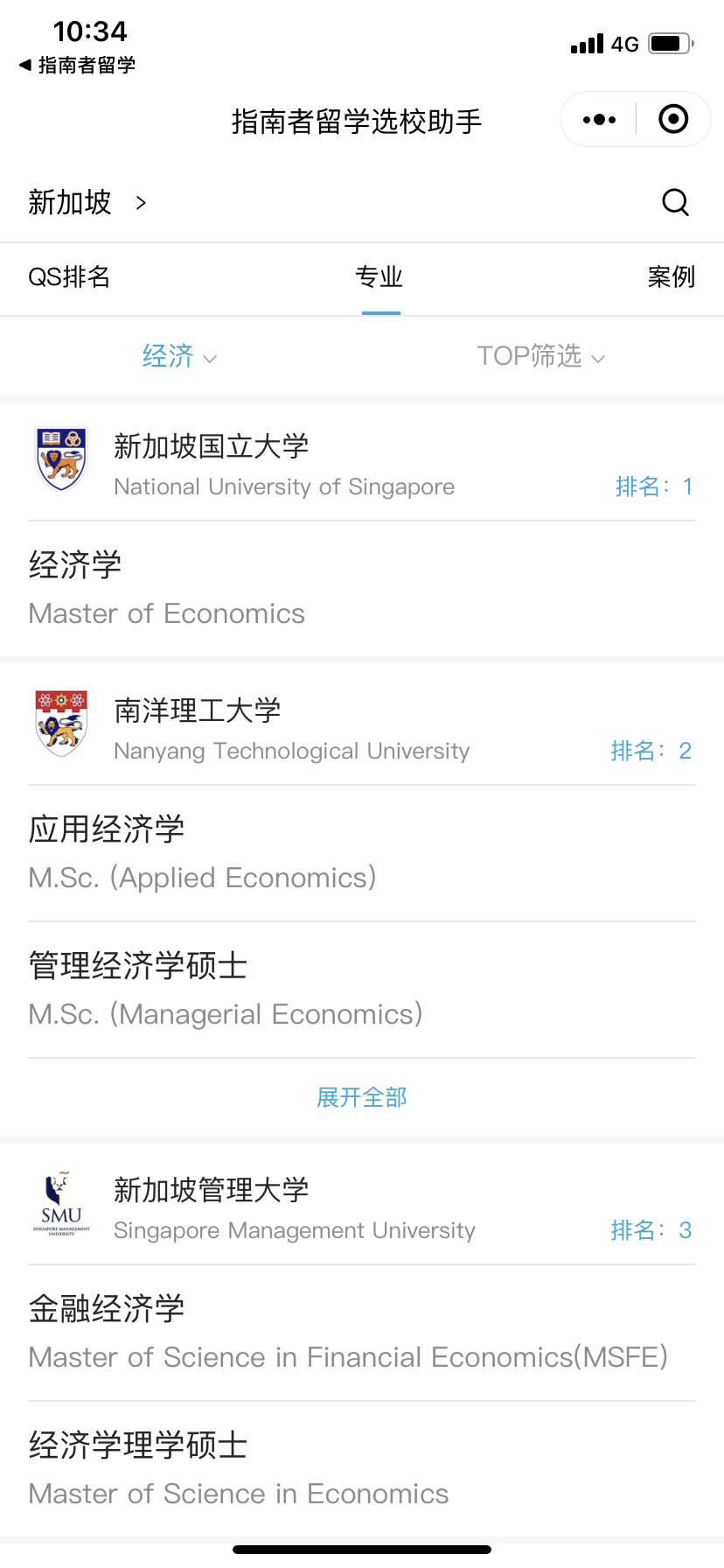Open the search magnifier icon
Screen dimensions: 724x1568
[x=675, y=202]
